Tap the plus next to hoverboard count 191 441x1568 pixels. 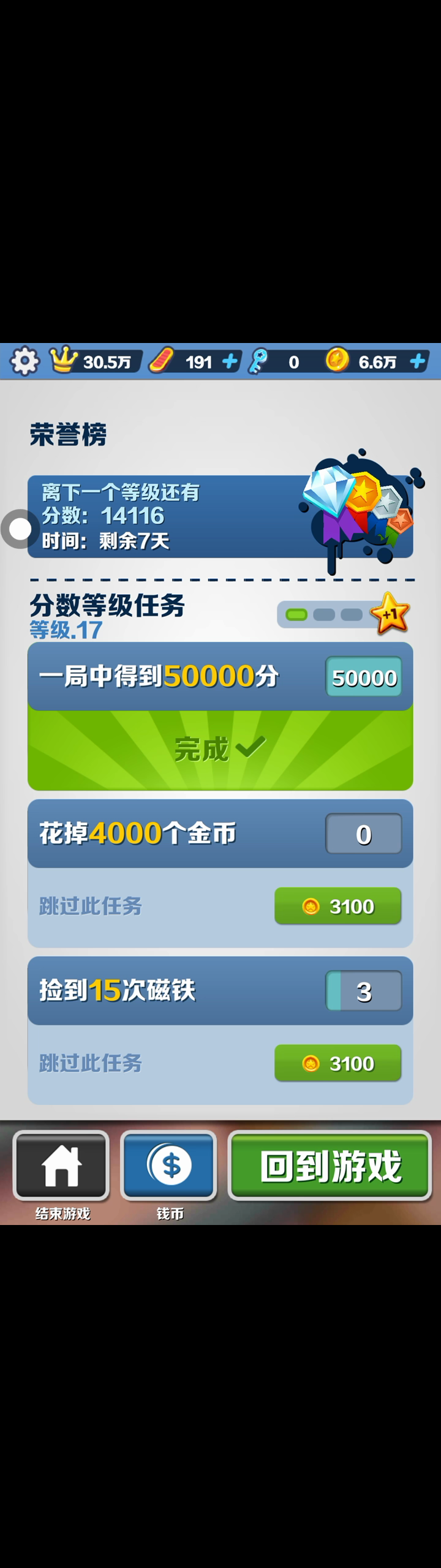[230, 362]
